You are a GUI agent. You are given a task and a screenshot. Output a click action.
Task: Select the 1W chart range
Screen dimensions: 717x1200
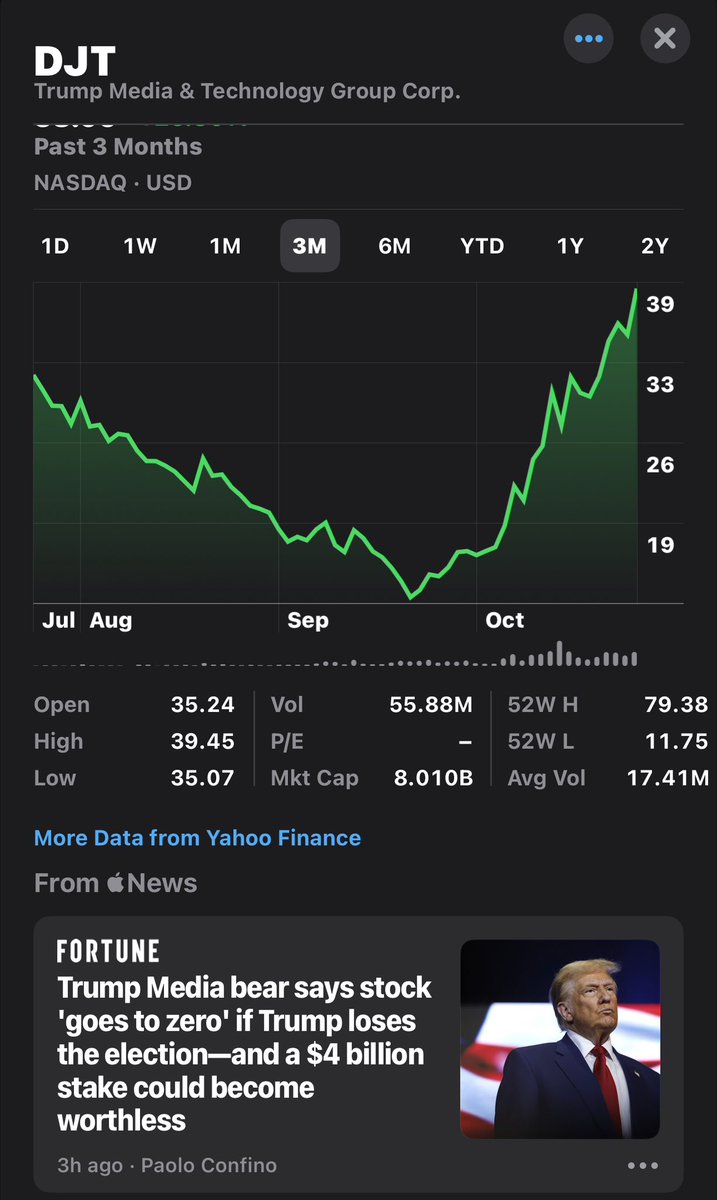pyautogui.click(x=140, y=246)
